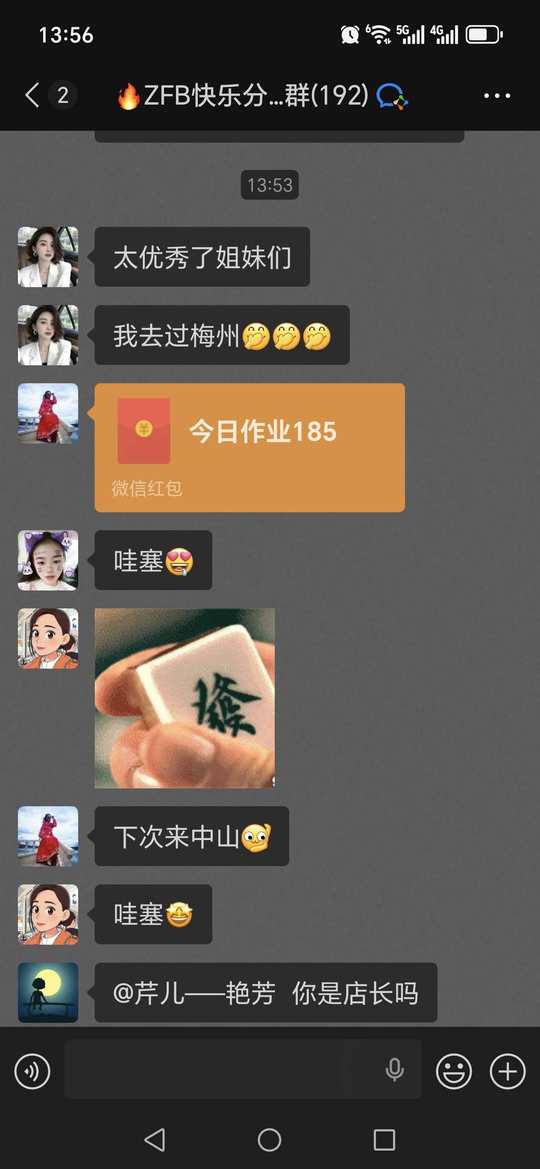Viewport: 540px width, 1169px height.
Task: Open the group chat overflow menu
Action: (497, 95)
